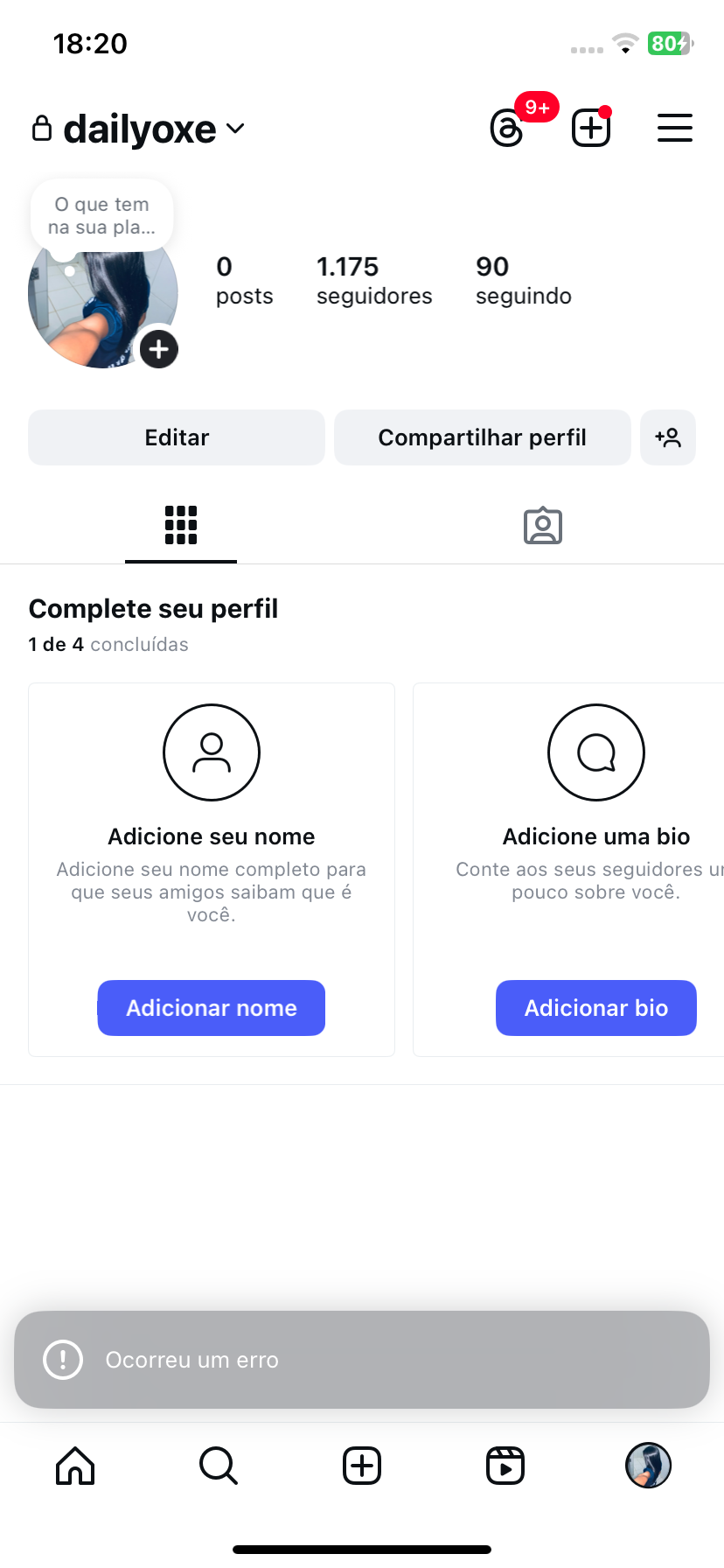Tap the Adicionar bio button
The image size is (724, 1568).
(x=596, y=1008)
